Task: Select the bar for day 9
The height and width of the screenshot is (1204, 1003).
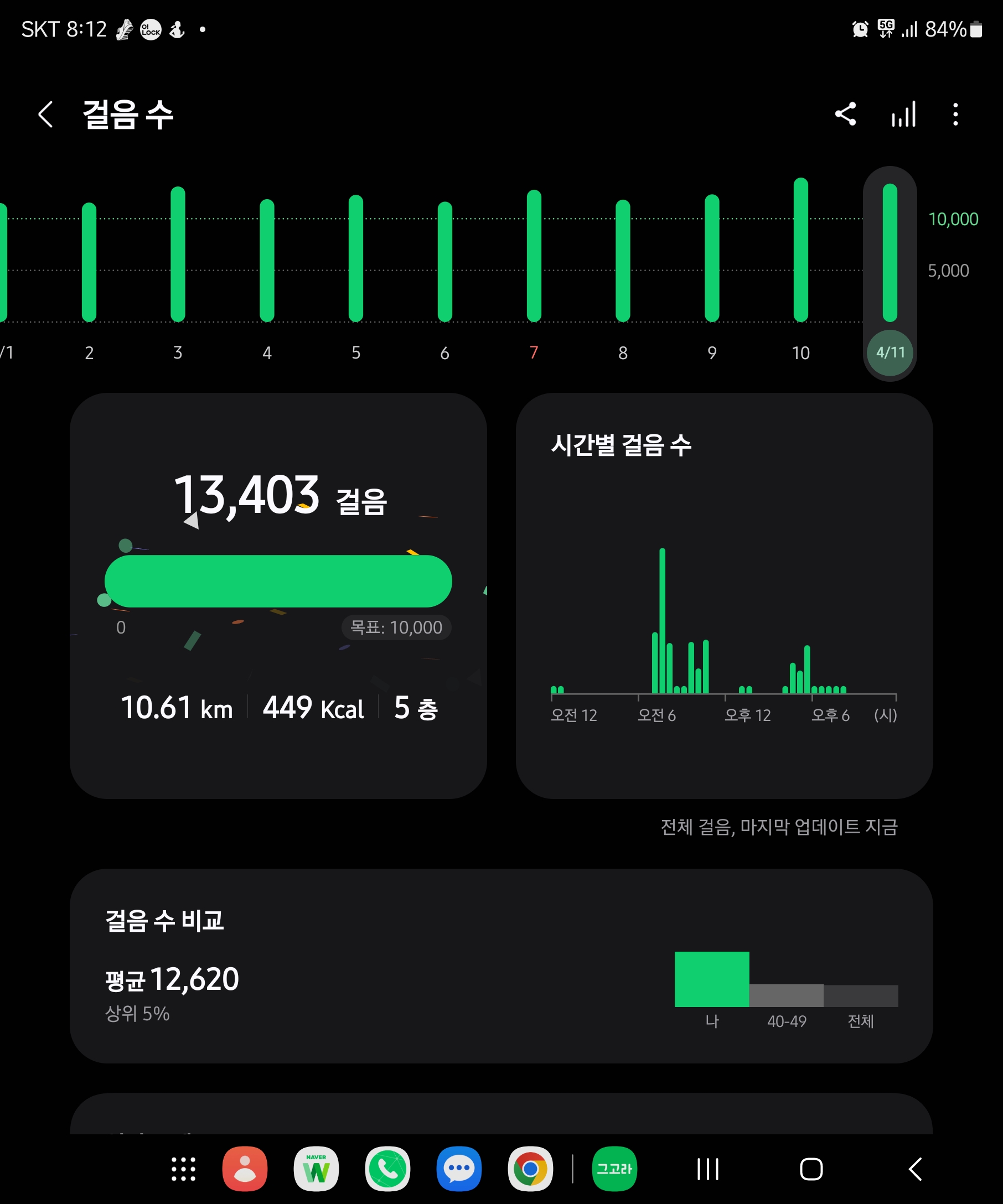Action: (712, 258)
